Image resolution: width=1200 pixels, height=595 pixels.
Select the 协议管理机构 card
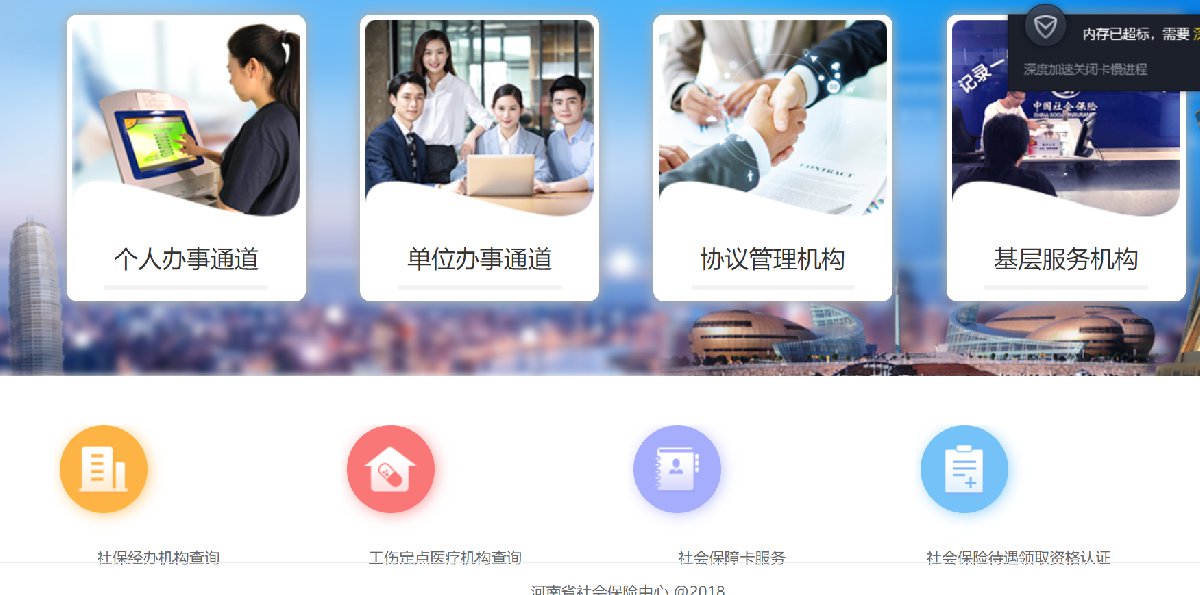(772, 158)
